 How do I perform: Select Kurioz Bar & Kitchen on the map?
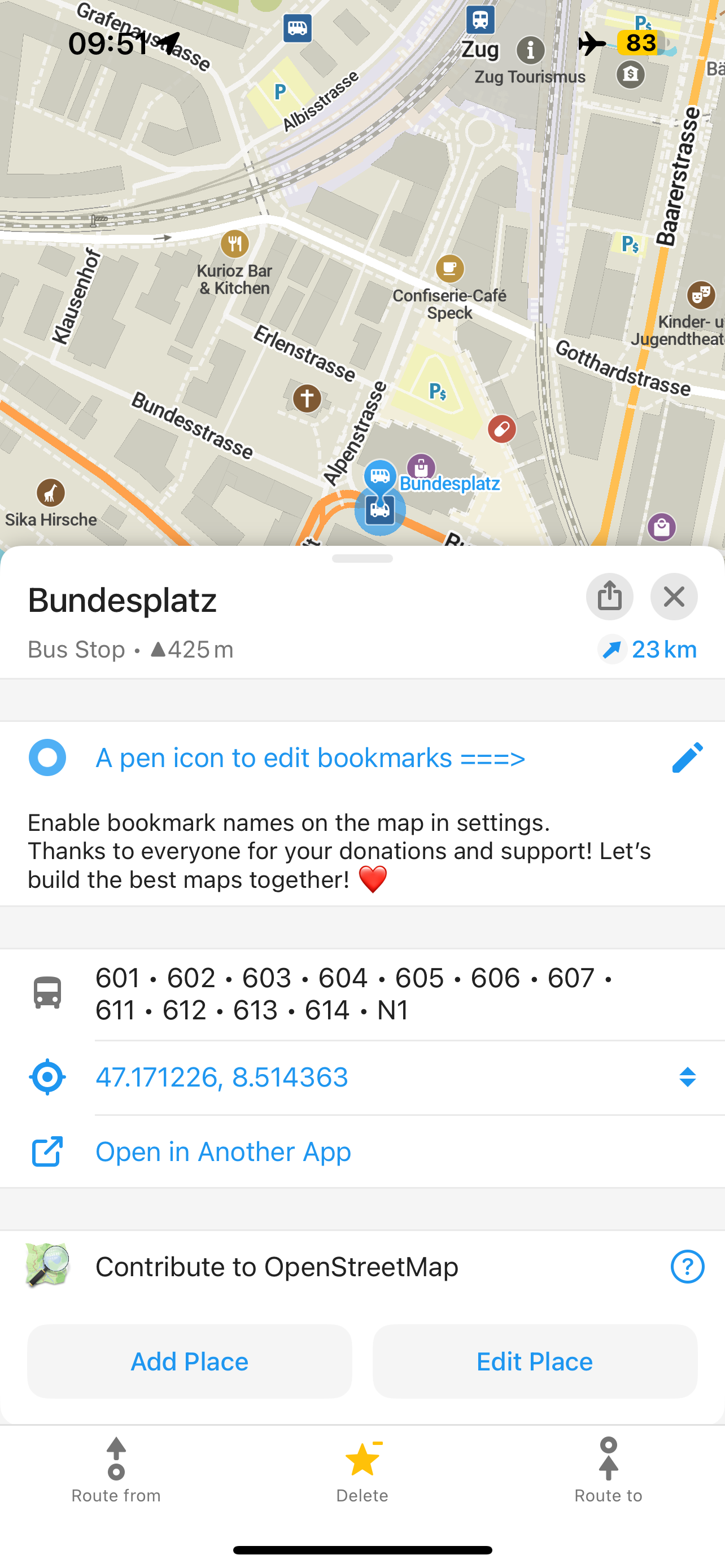pos(234,245)
